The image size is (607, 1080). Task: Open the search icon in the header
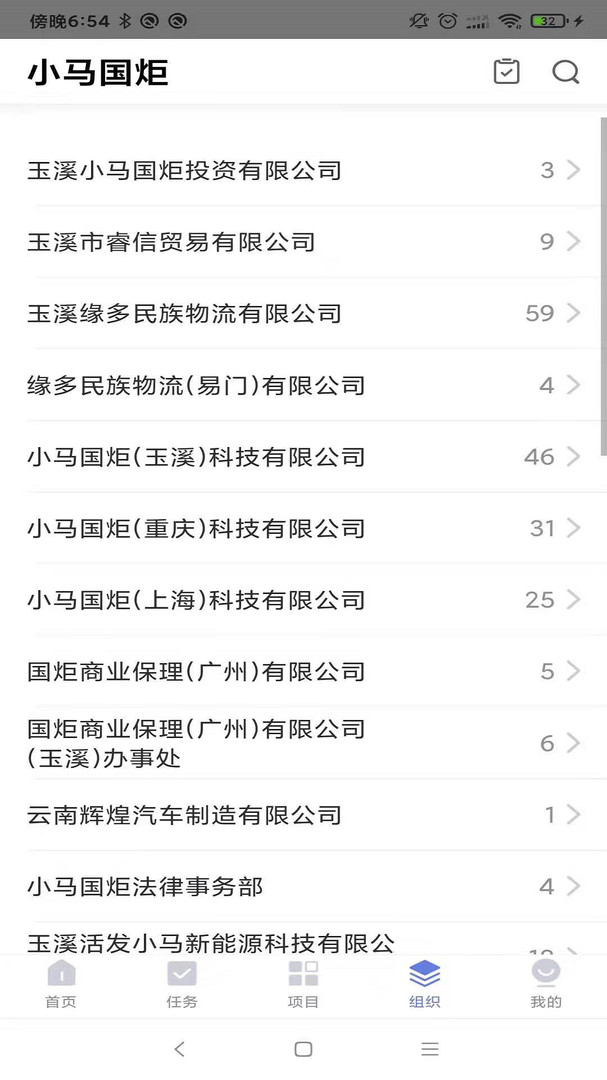tap(565, 73)
